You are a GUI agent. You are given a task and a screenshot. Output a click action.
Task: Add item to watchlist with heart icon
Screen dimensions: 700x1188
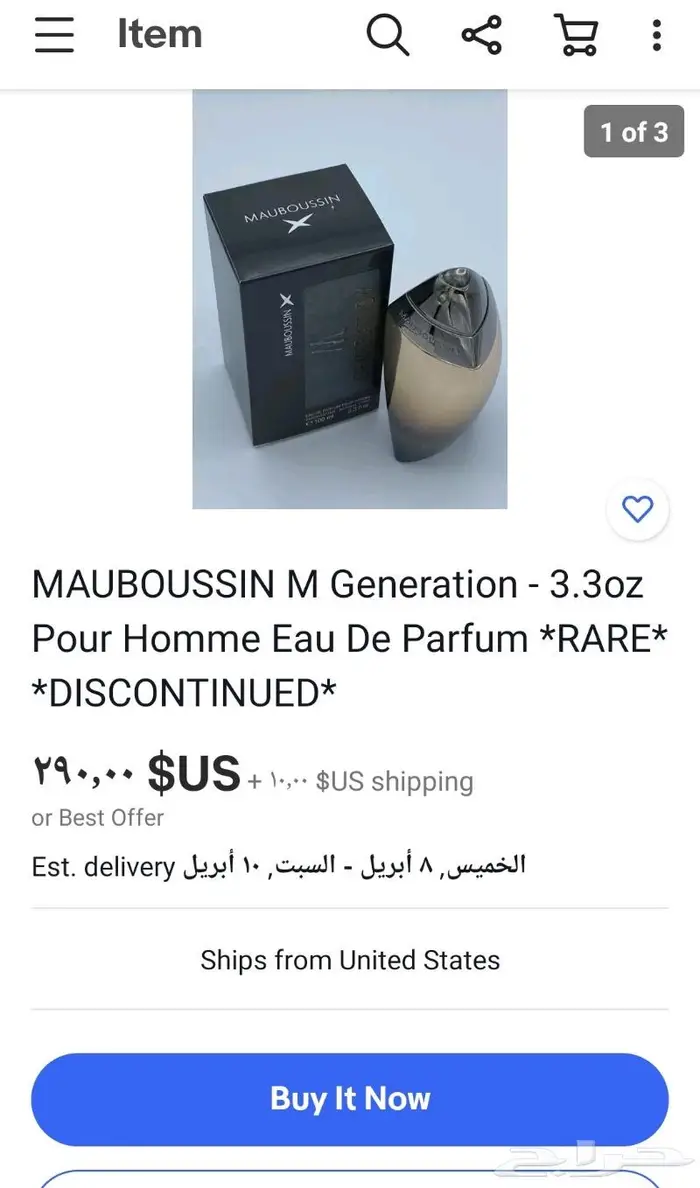pyautogui.click(x=637, y=511)
